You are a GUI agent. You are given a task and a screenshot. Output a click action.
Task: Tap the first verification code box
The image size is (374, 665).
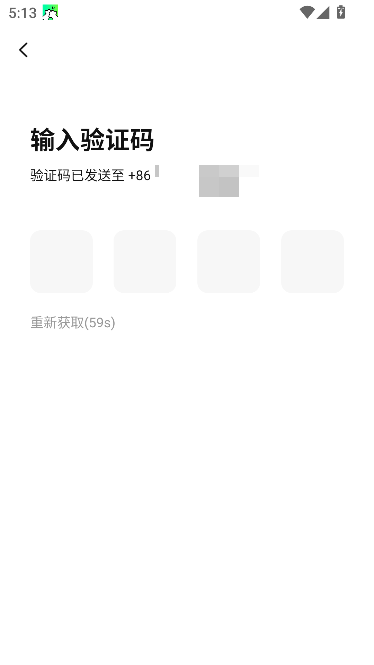click(x=61, y=261)
